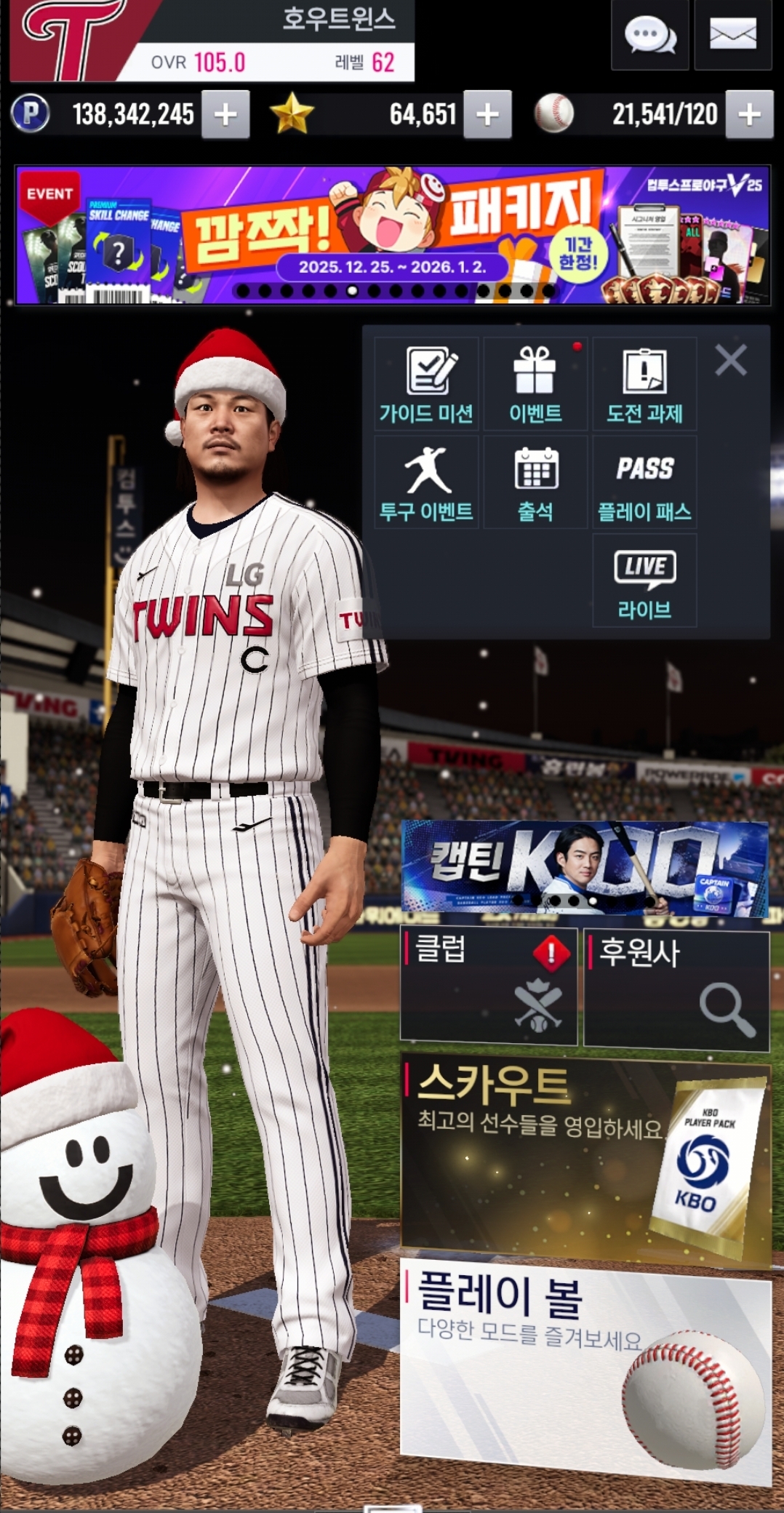784x1513 pixels.
Task: Close the quick menu panel
Action: pos(730,360)
